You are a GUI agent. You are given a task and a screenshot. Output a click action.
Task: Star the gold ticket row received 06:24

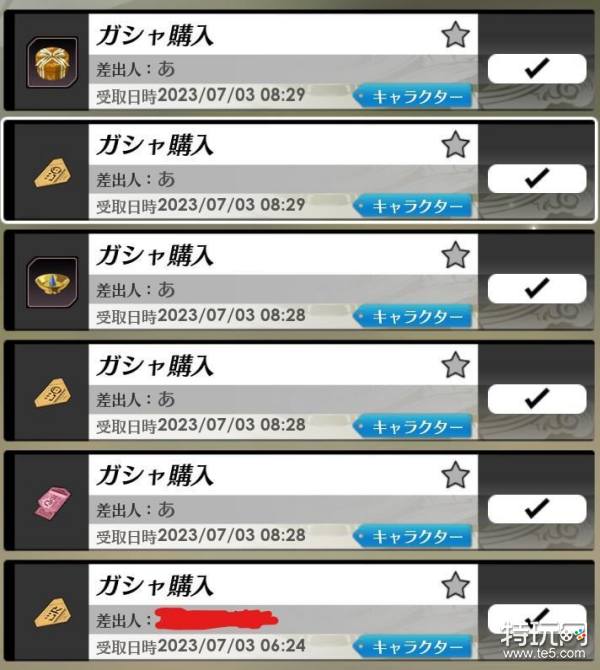(455, 584)
